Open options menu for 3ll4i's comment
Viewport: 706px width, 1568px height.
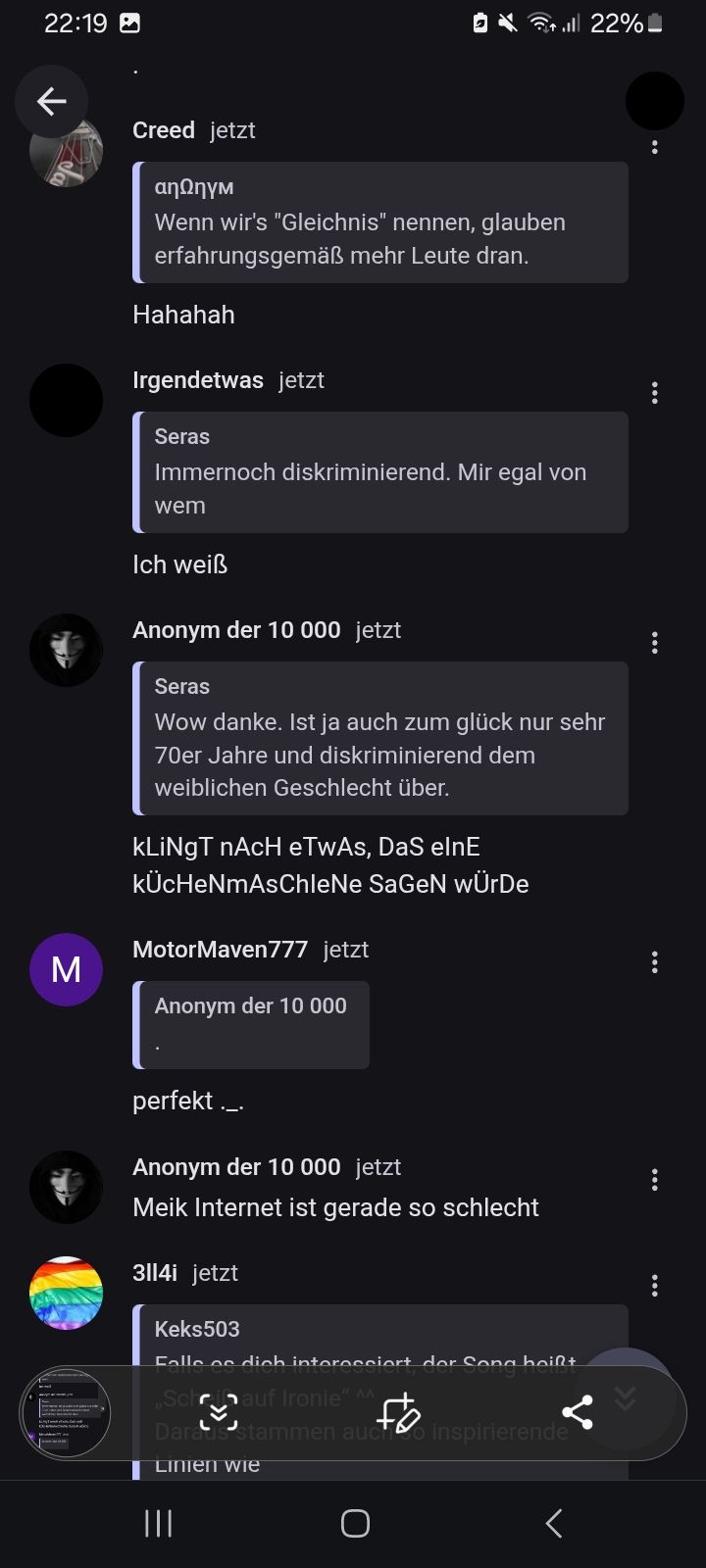(x=654, y=1286)
